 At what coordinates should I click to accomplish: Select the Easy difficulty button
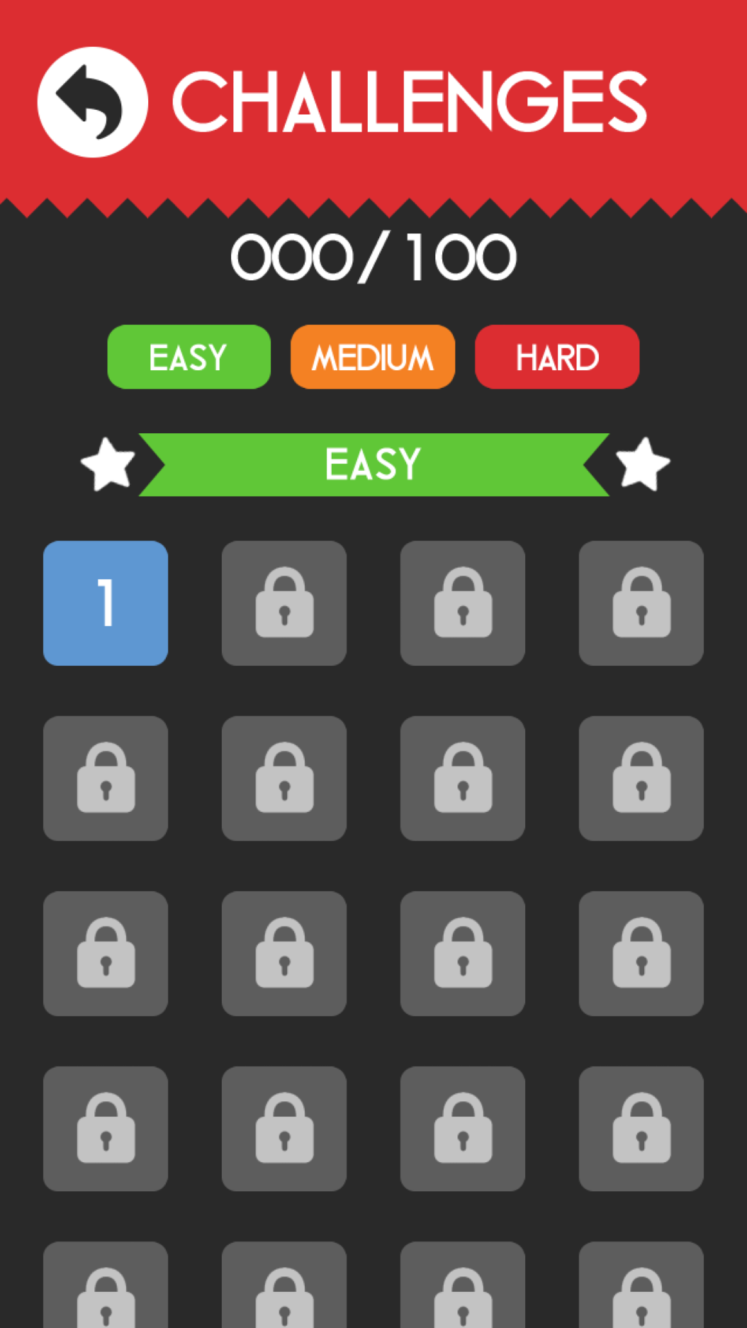click(189, 357)
